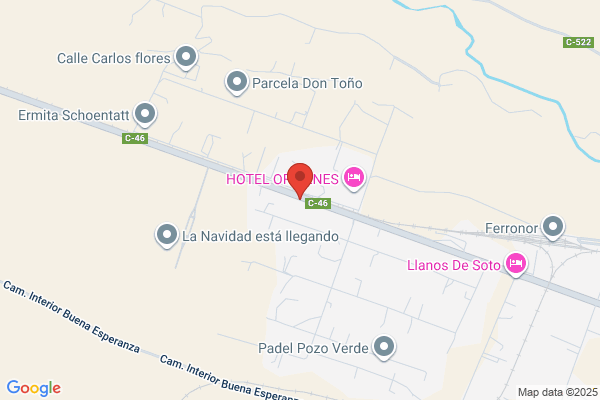The height and width of the screenshot is (400, 600).
Task: Select the Llanos De Soto hotel pin
Action: click(515, 264)
